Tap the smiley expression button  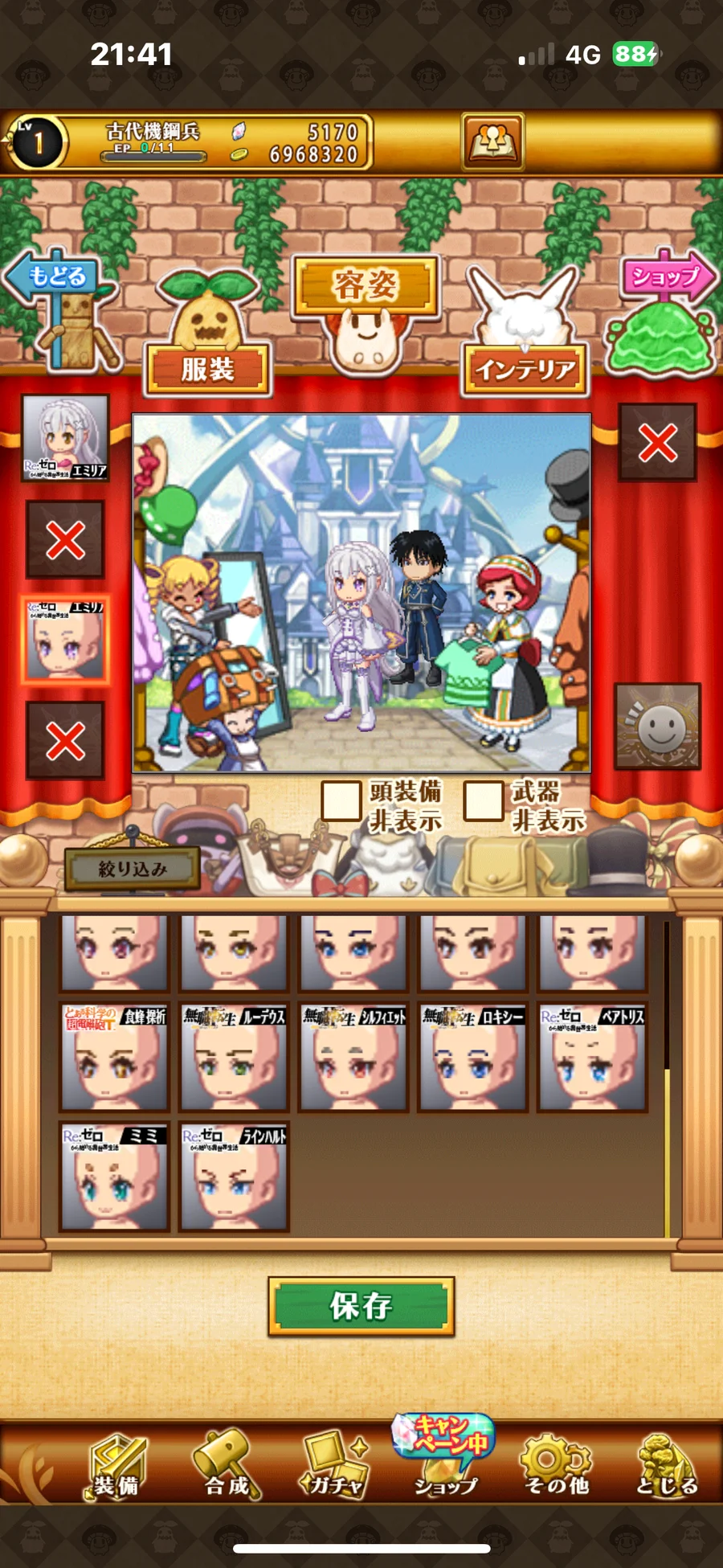[658, 727]
